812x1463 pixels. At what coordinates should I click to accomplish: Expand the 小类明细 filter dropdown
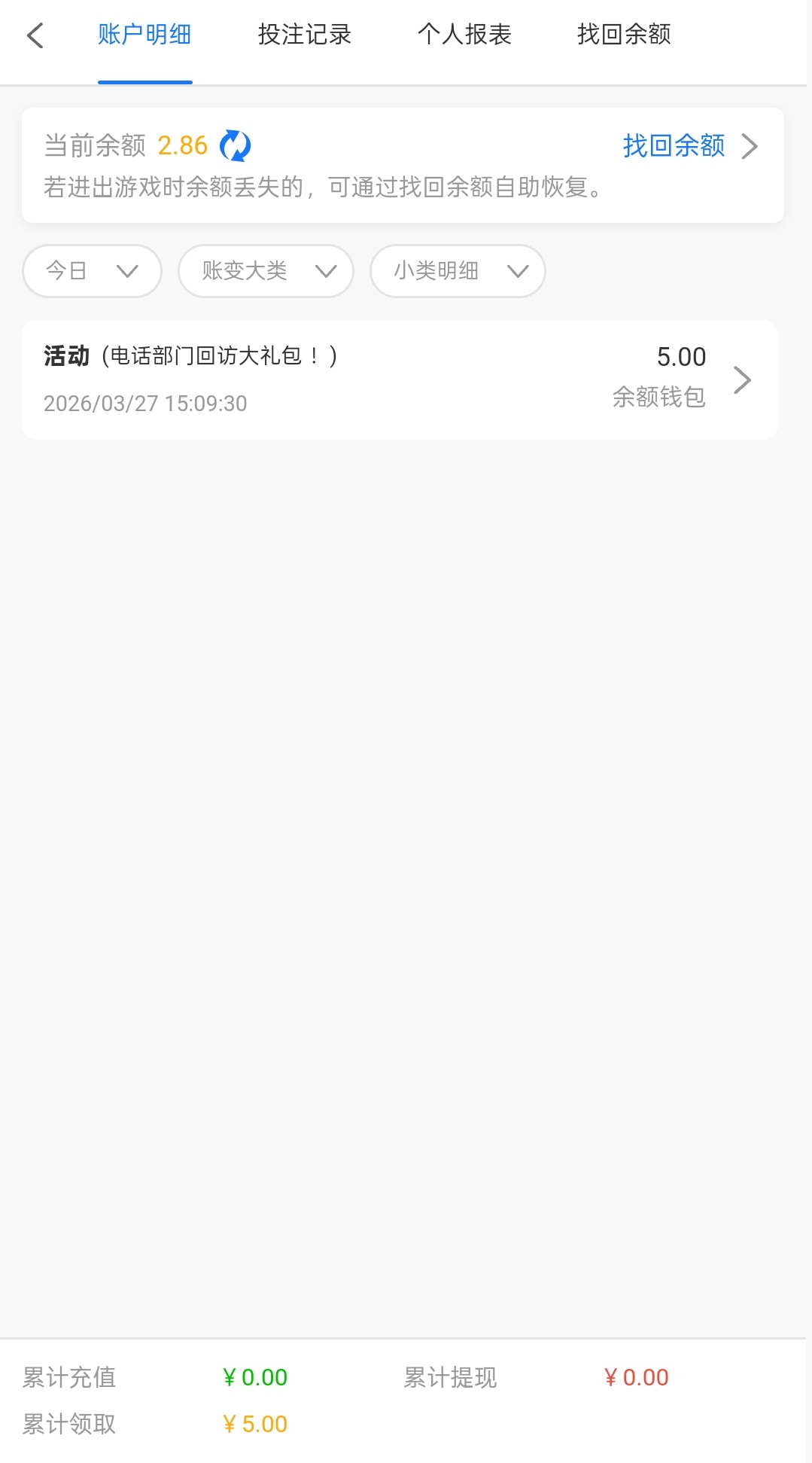point(458,271)
